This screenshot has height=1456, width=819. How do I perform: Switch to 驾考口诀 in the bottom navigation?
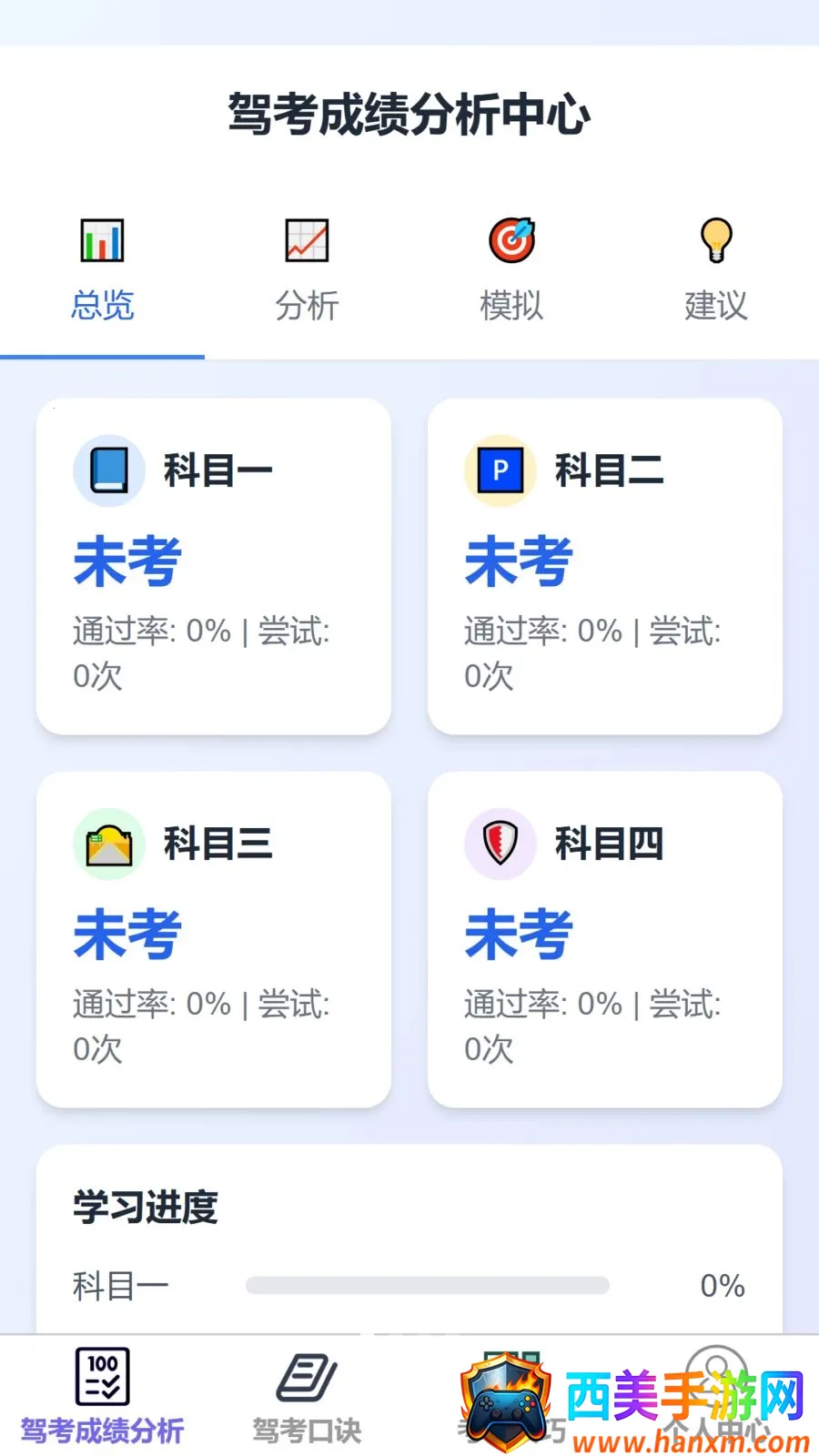pos(307,1396)
